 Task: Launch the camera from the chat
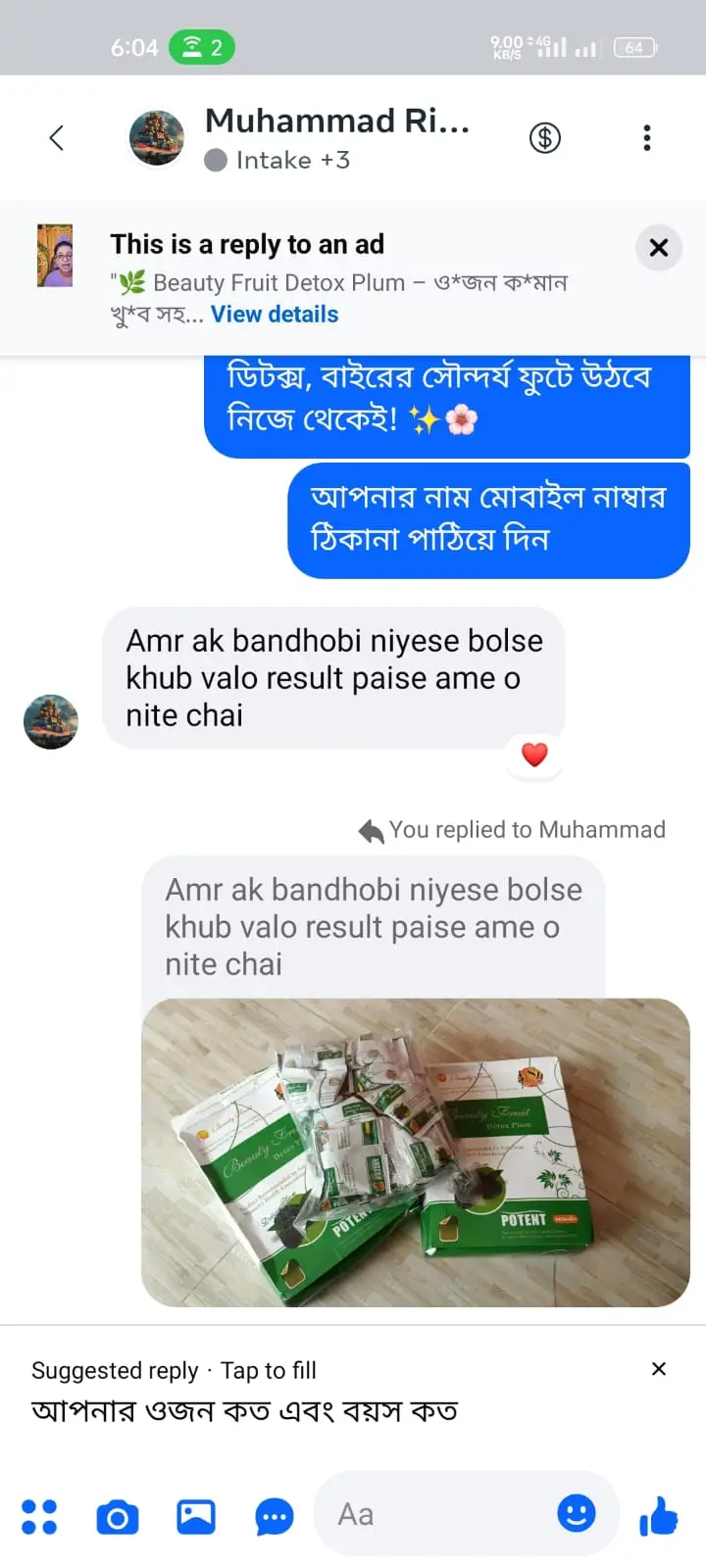click(118, 1517)
